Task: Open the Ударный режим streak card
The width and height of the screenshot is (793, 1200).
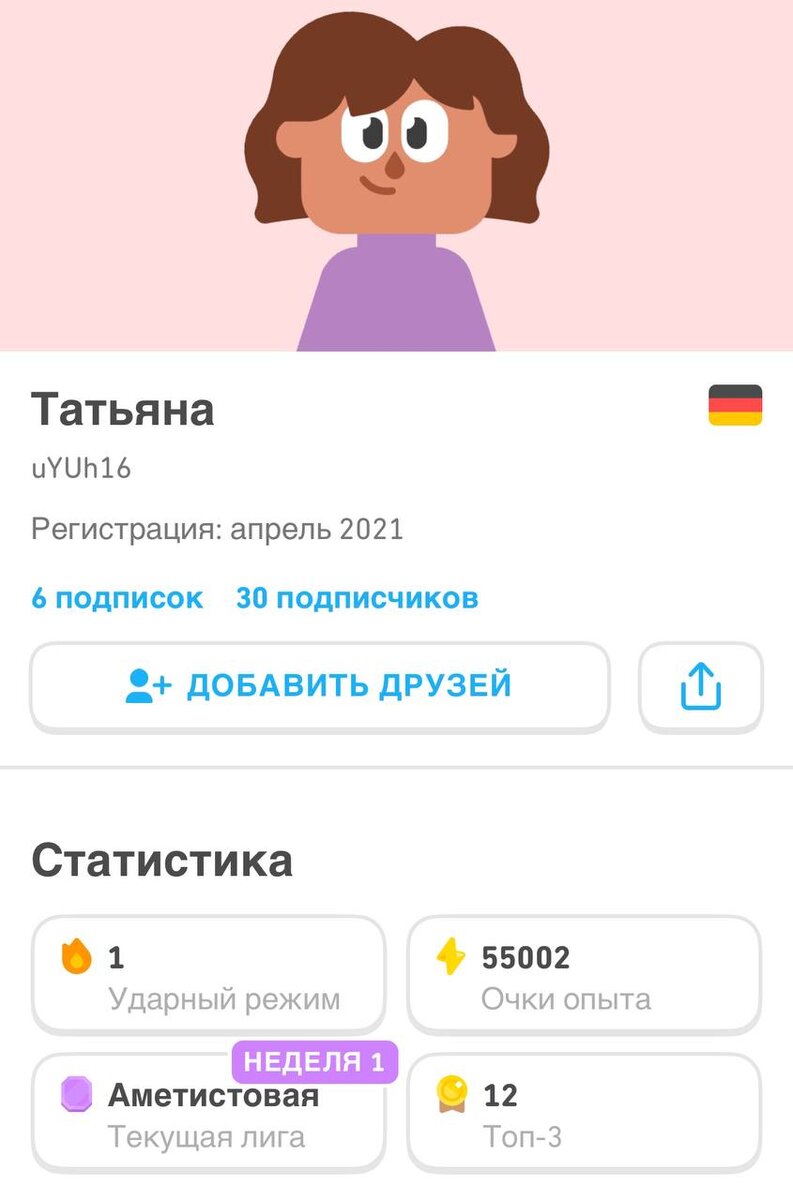Action: 208,975
